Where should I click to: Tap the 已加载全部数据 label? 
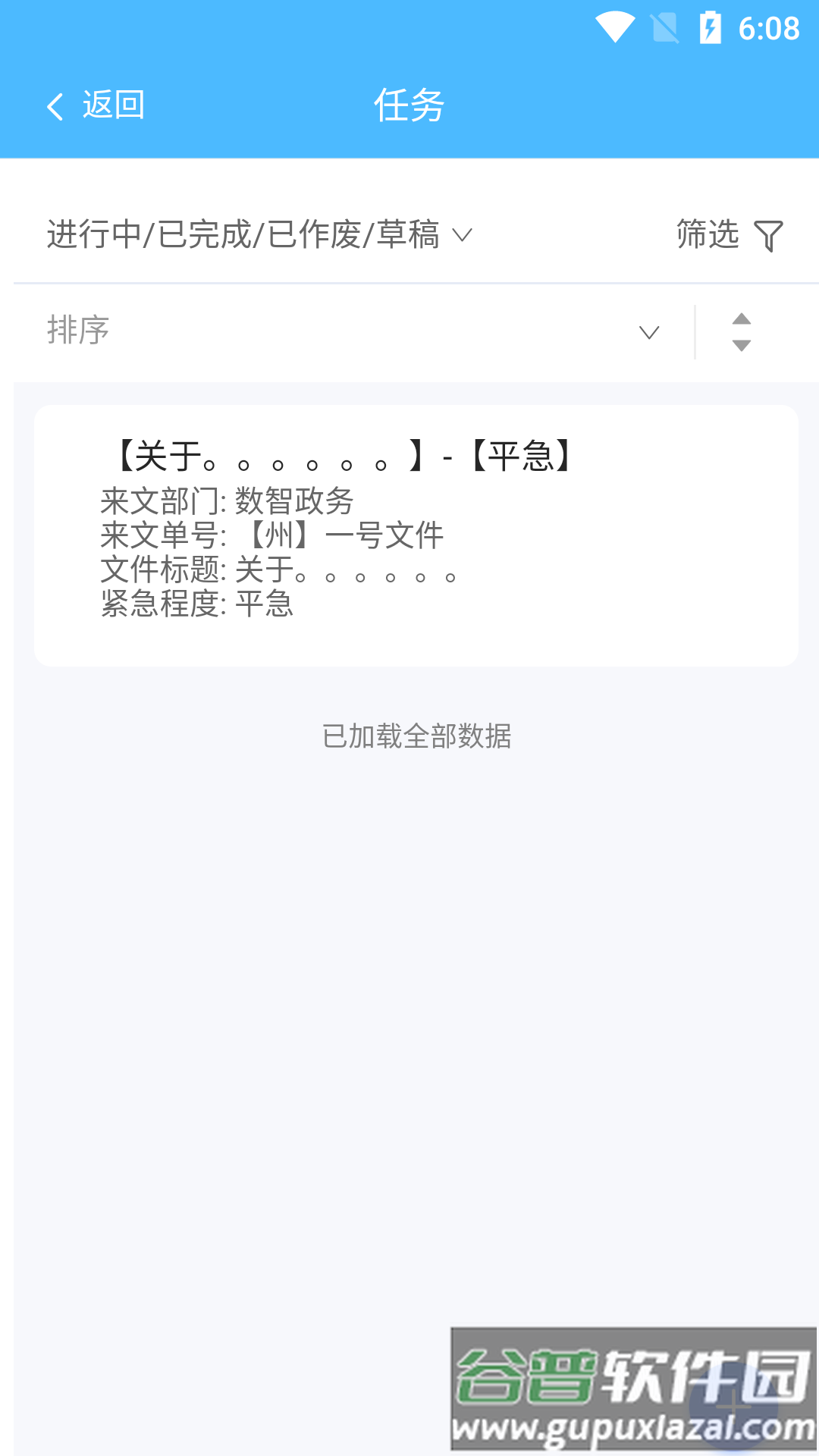tap(416, 736)
